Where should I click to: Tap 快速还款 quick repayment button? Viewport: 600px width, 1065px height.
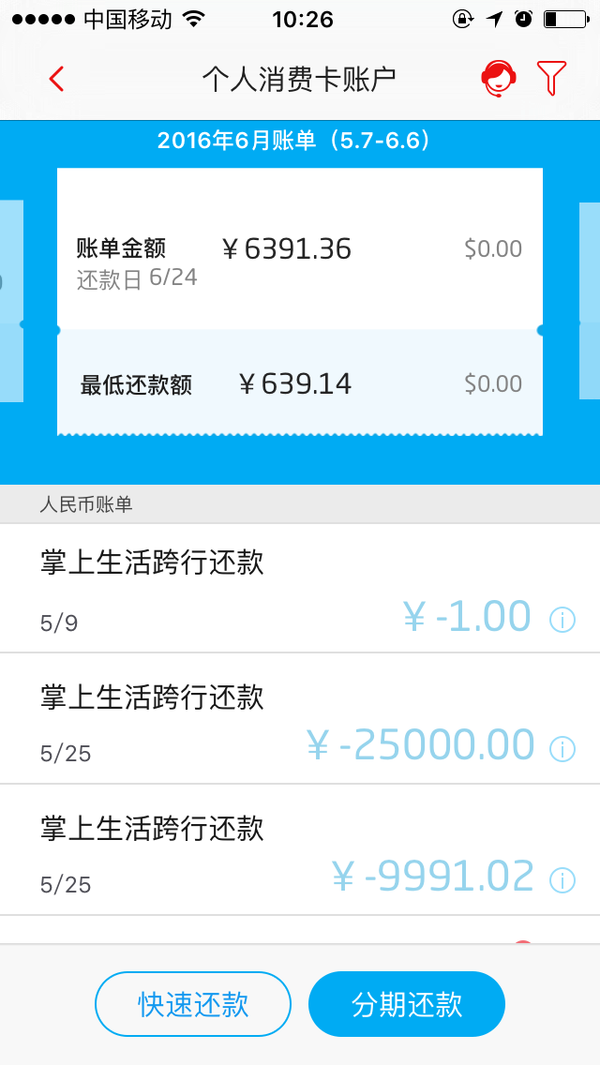193,1004
